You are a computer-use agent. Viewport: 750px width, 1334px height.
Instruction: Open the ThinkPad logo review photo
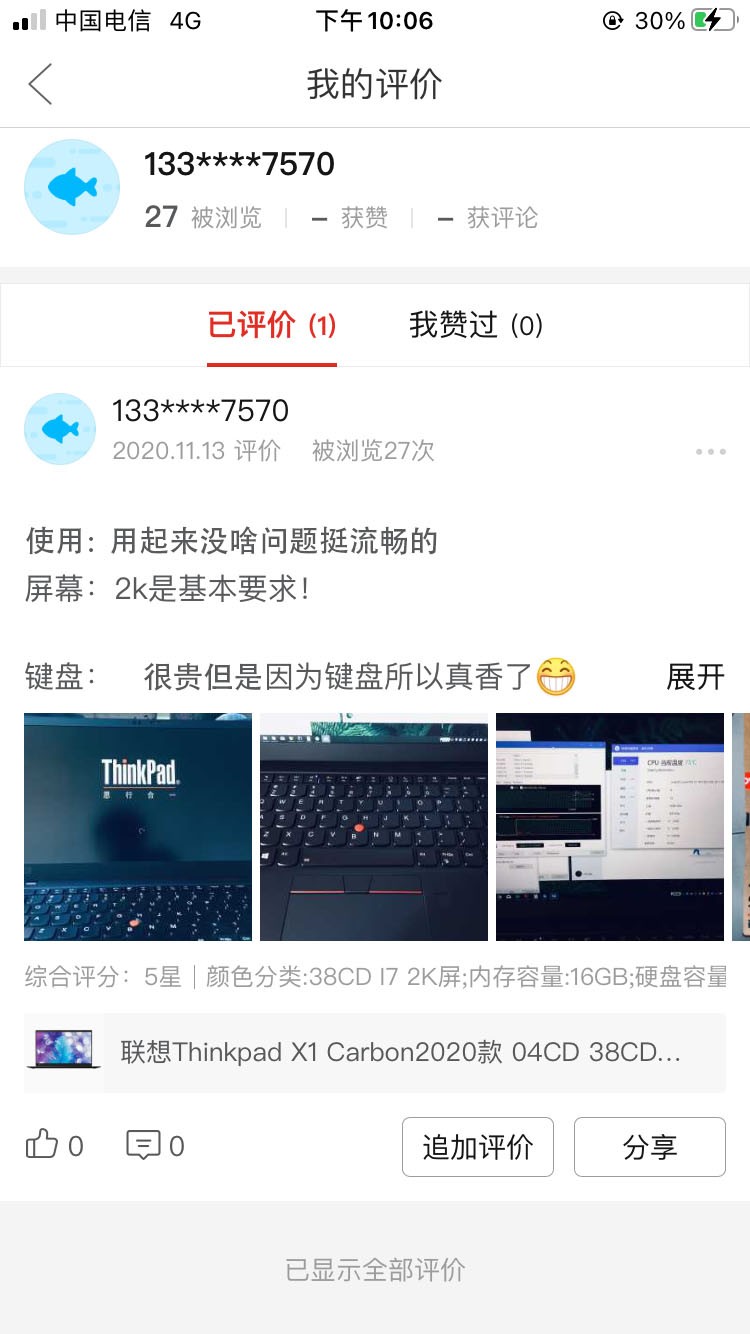tap(138, 827)
